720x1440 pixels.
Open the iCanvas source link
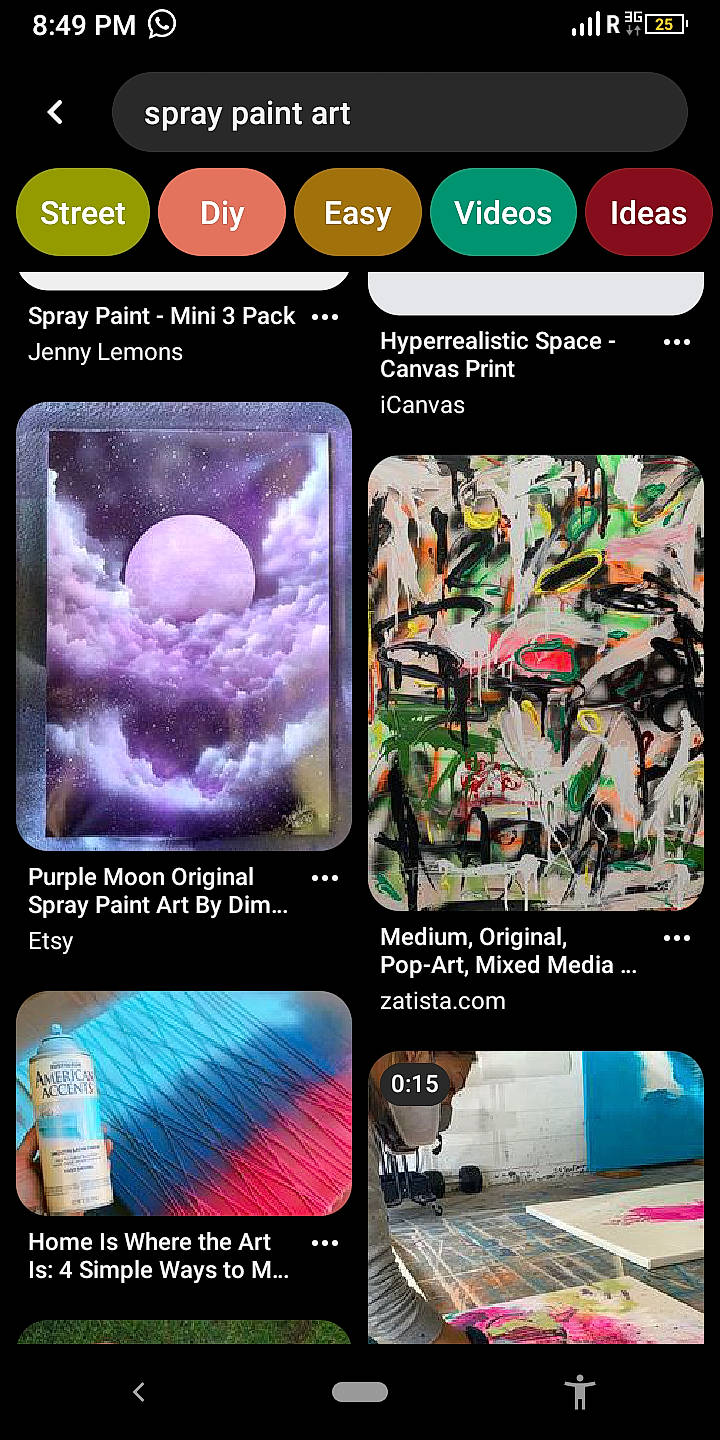click(x=421, y=405)
